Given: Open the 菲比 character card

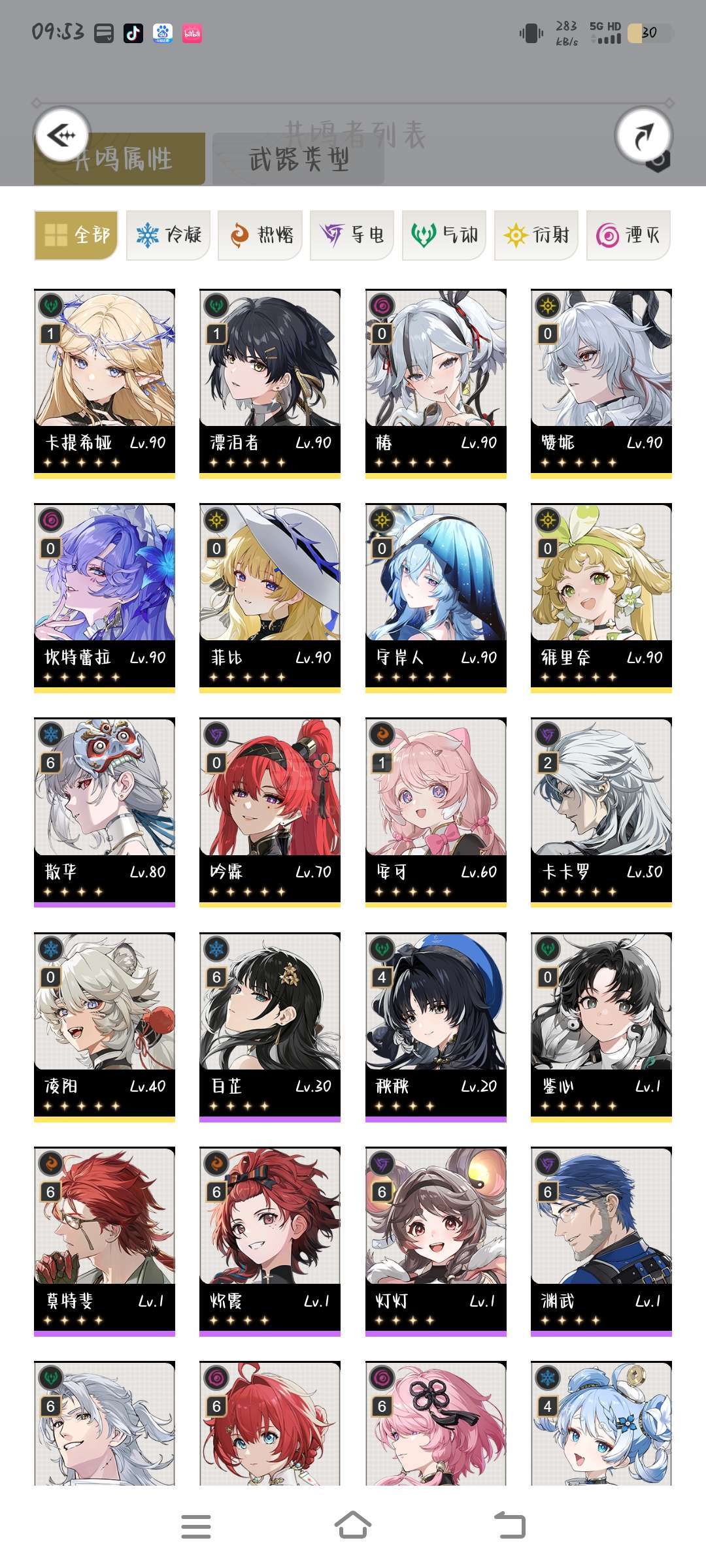Looking at the screenshot, I should 270,598.
